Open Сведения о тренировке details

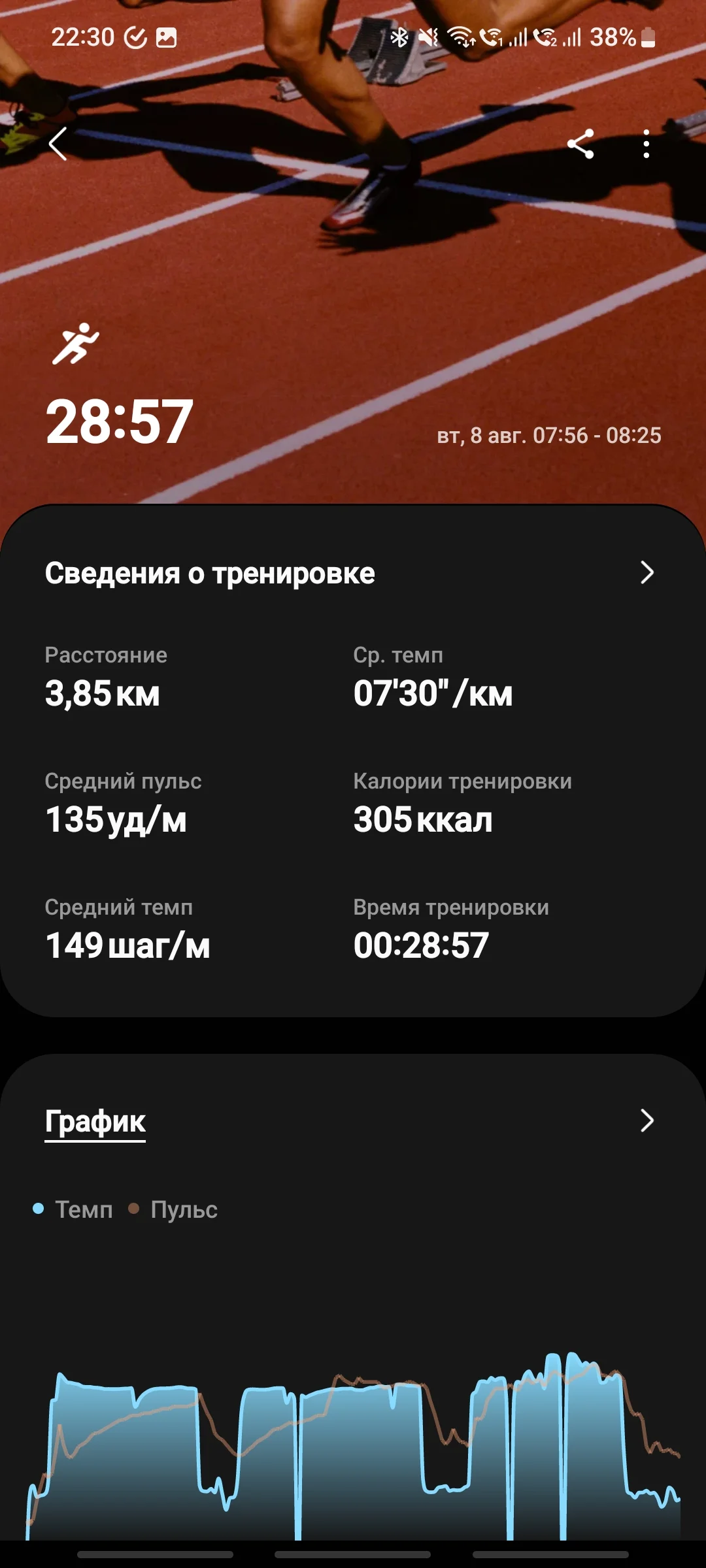pyautogui.click(x=646, y=572)
